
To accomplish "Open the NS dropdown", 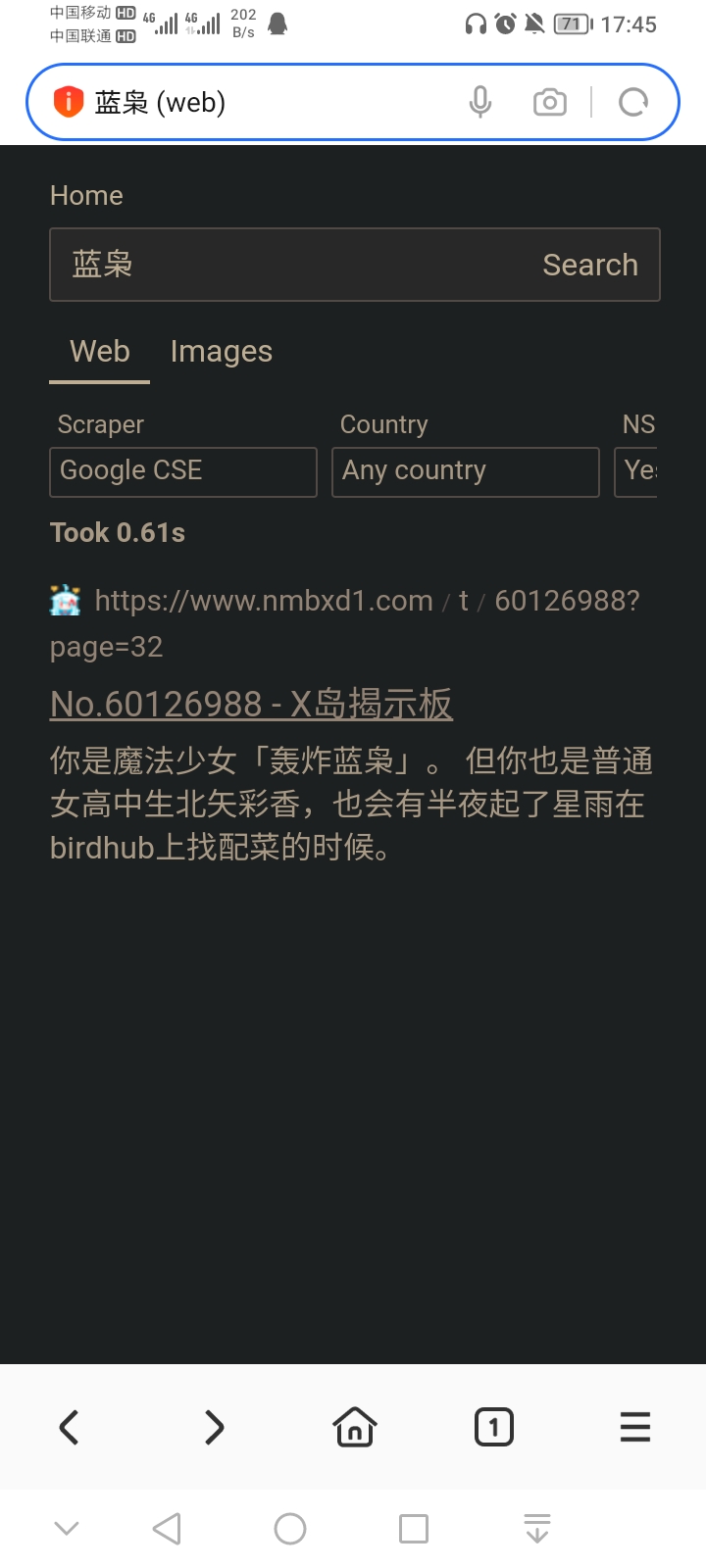I will click(x=637, y=471).
